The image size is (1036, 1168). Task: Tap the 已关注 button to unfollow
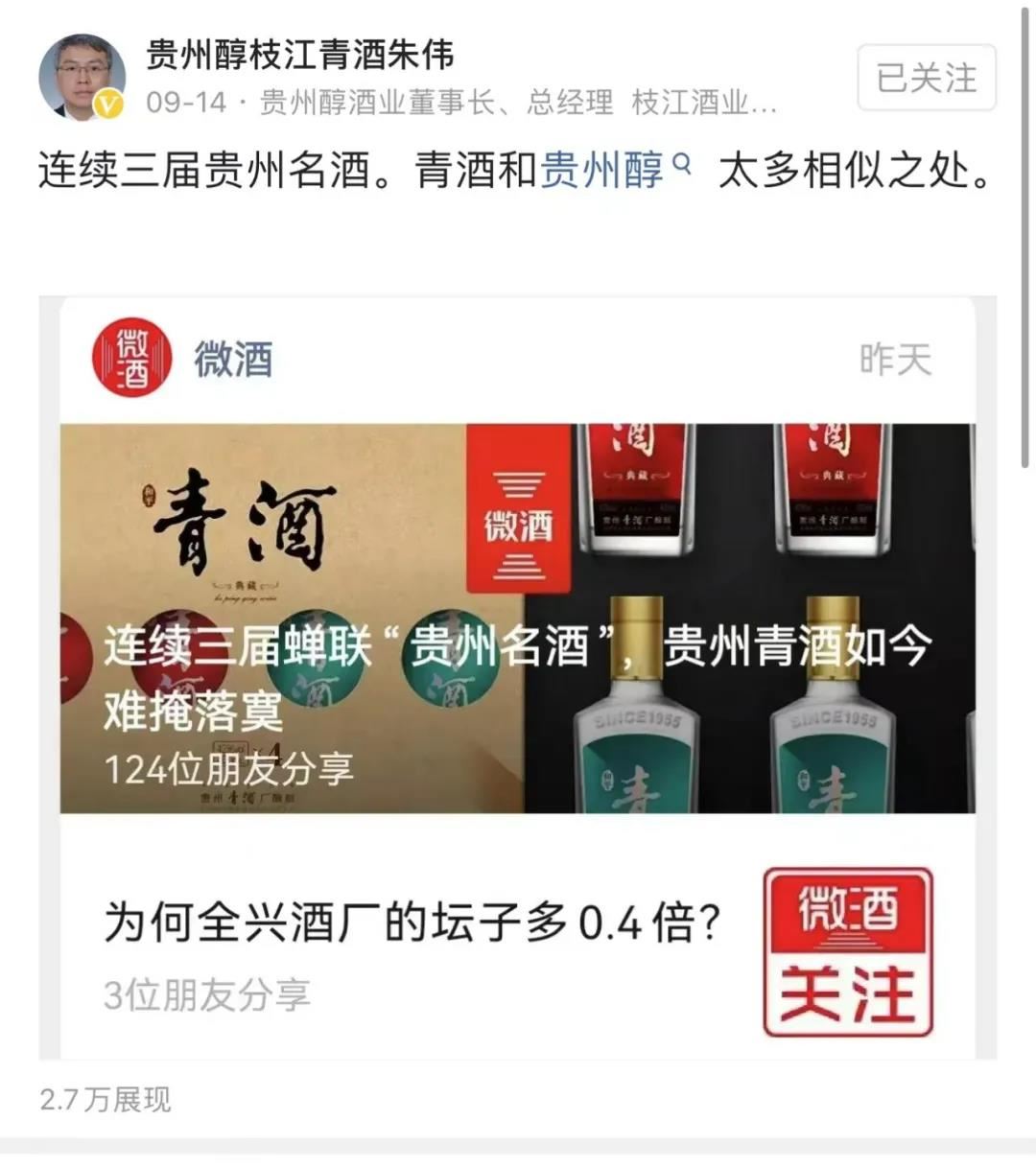click(926, 78)
